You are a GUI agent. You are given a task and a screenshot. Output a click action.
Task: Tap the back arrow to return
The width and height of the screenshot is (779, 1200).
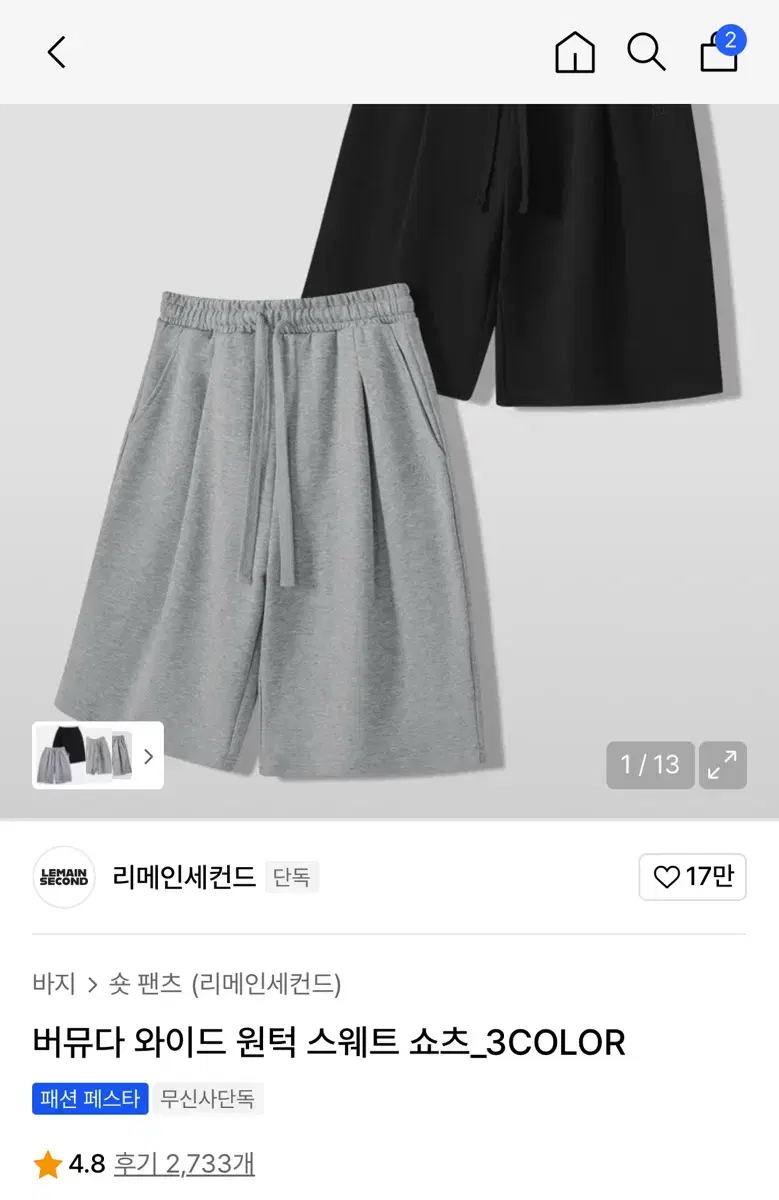(56, 52)
